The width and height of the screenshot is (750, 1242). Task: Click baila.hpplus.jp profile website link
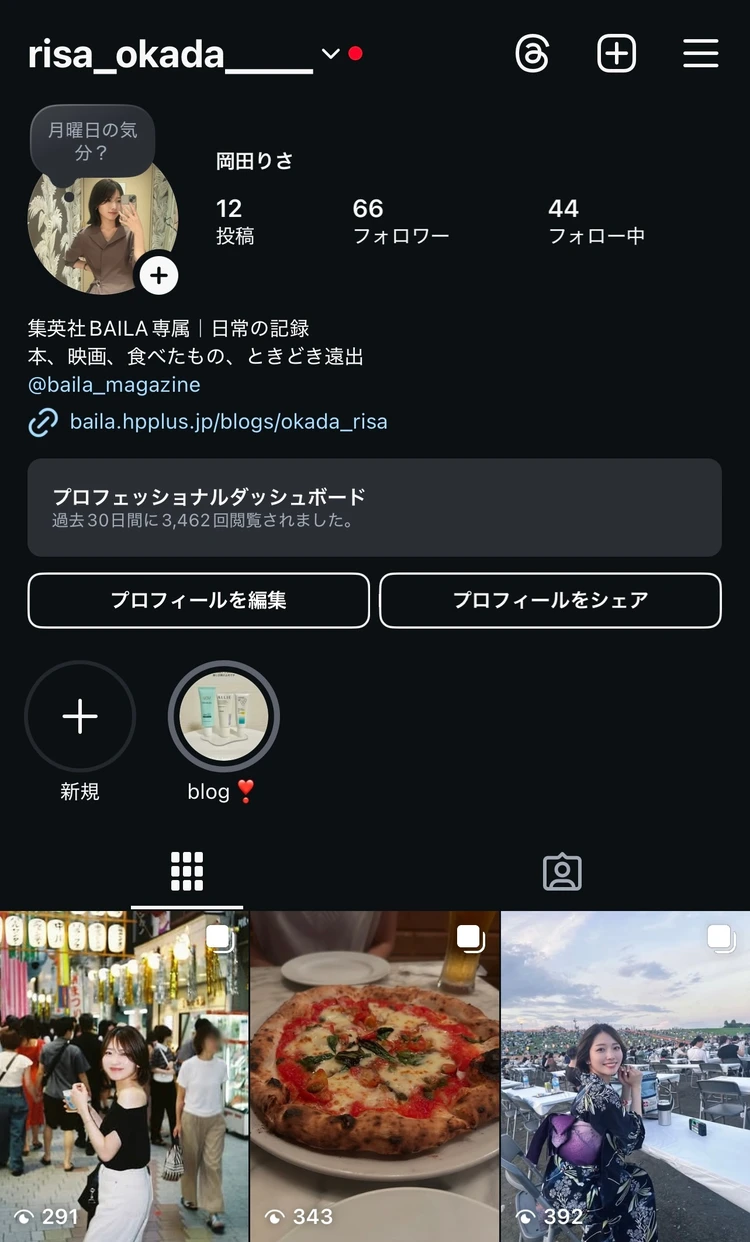[x=227, y=423]
